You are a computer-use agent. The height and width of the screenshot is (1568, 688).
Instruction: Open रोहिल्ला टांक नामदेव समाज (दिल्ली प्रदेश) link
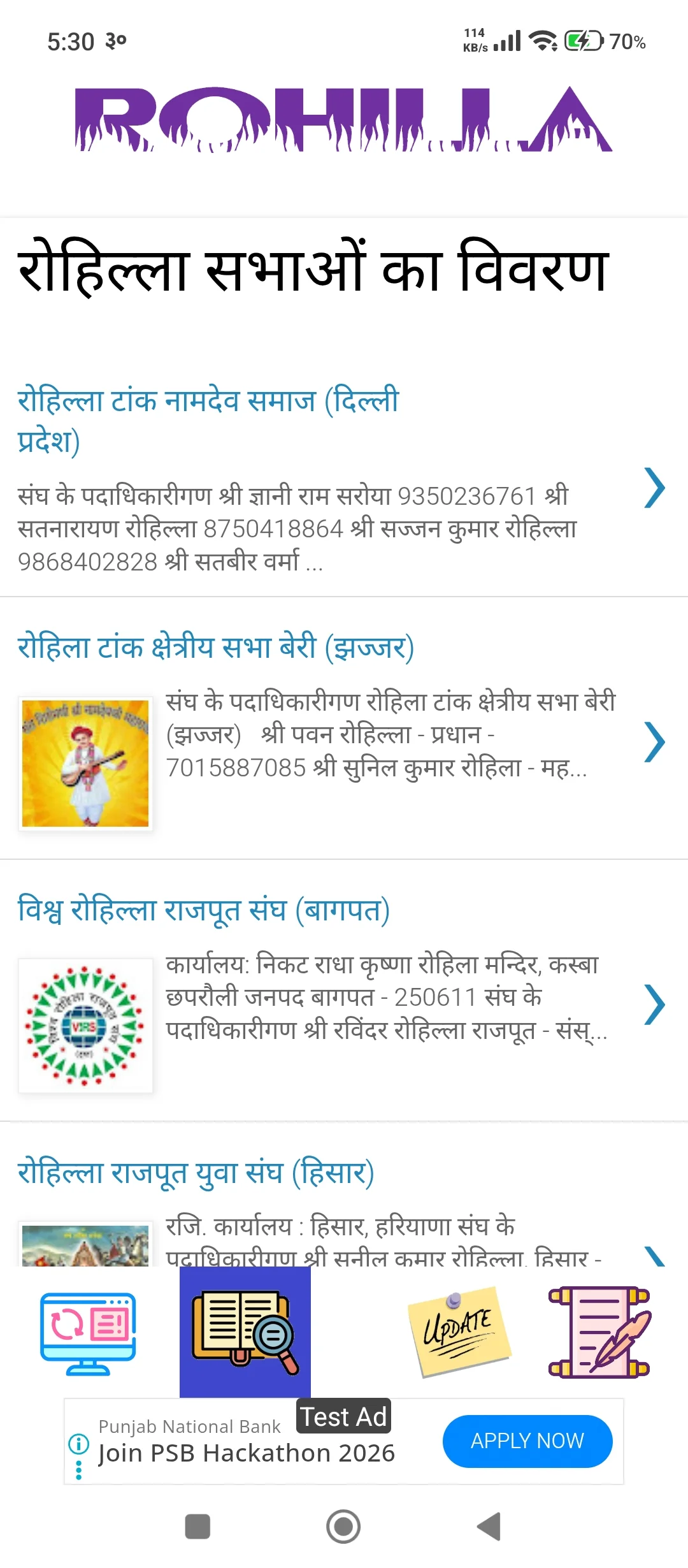[x=207, y=421]
